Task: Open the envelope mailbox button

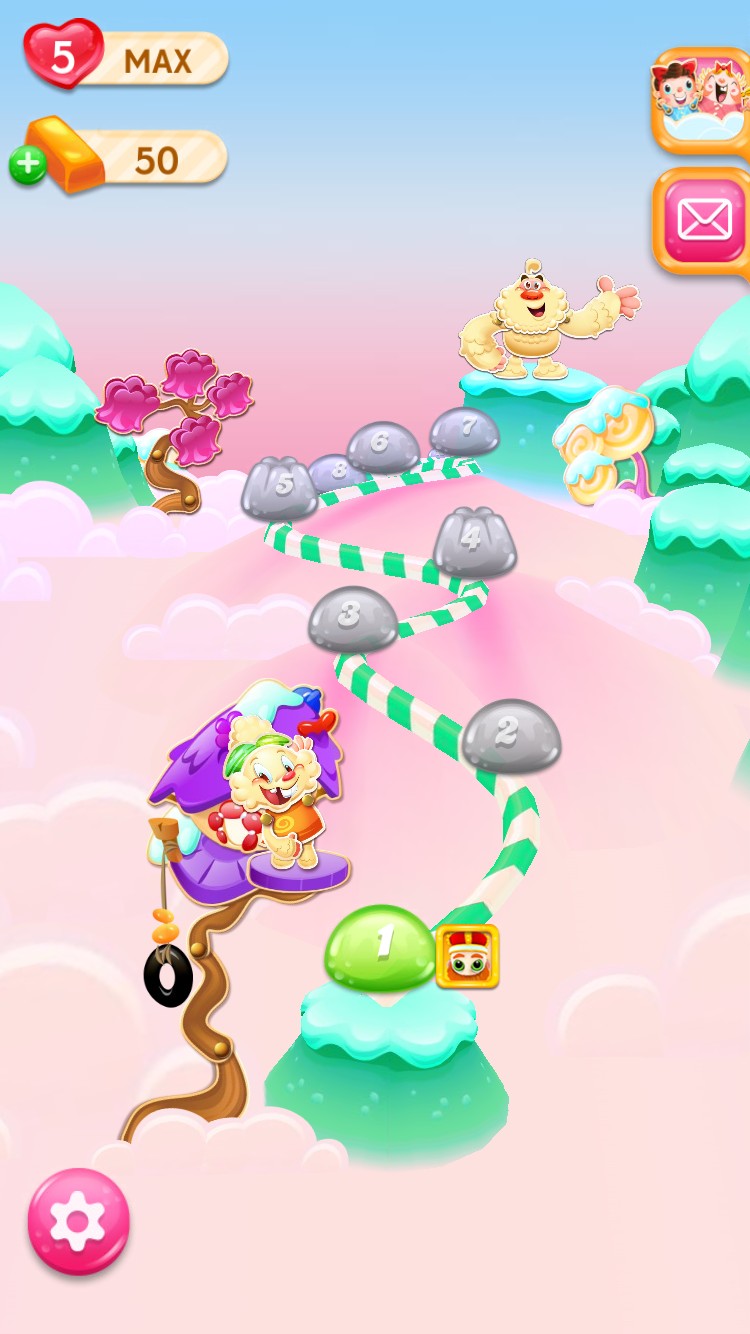Action: click(x=704, y=221)
